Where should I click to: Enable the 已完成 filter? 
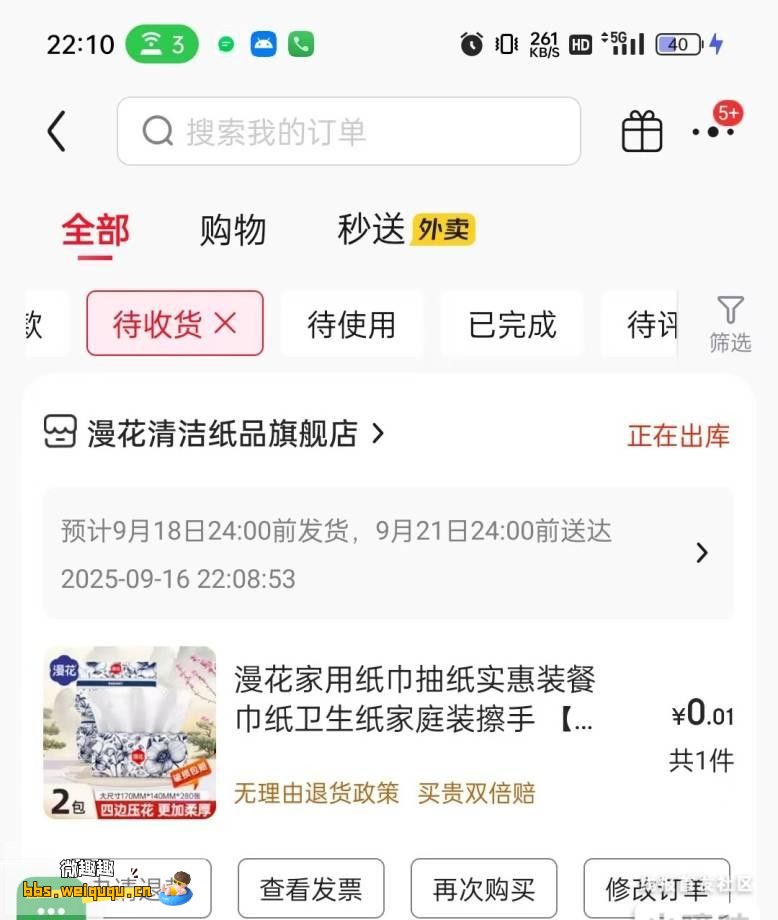512,323
